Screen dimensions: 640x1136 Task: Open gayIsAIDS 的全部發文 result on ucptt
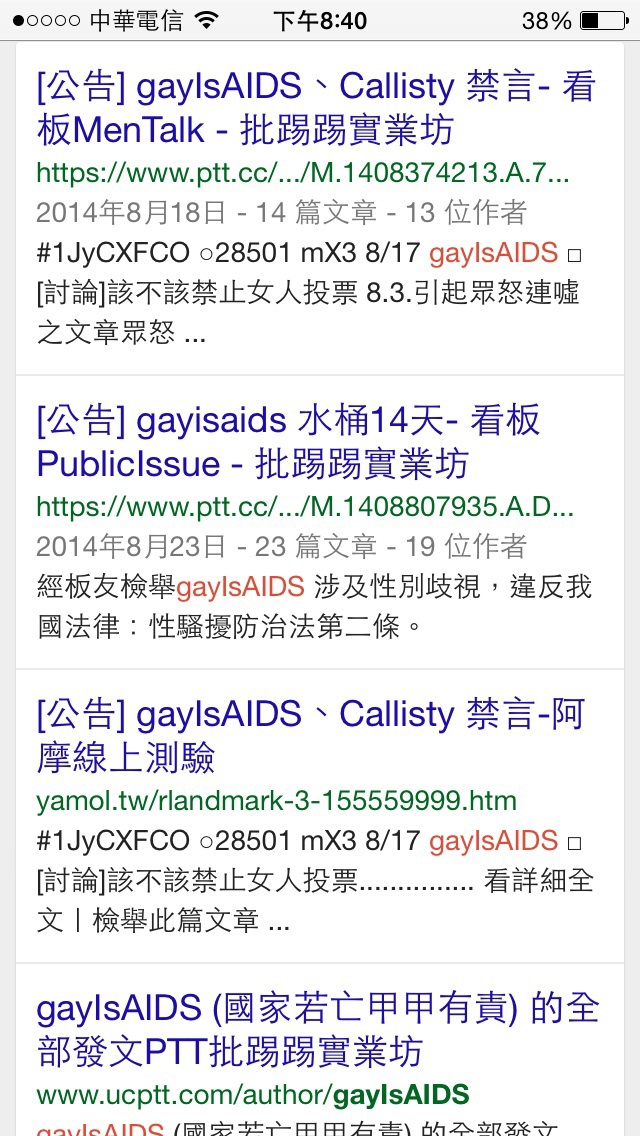pos(317,1030)
